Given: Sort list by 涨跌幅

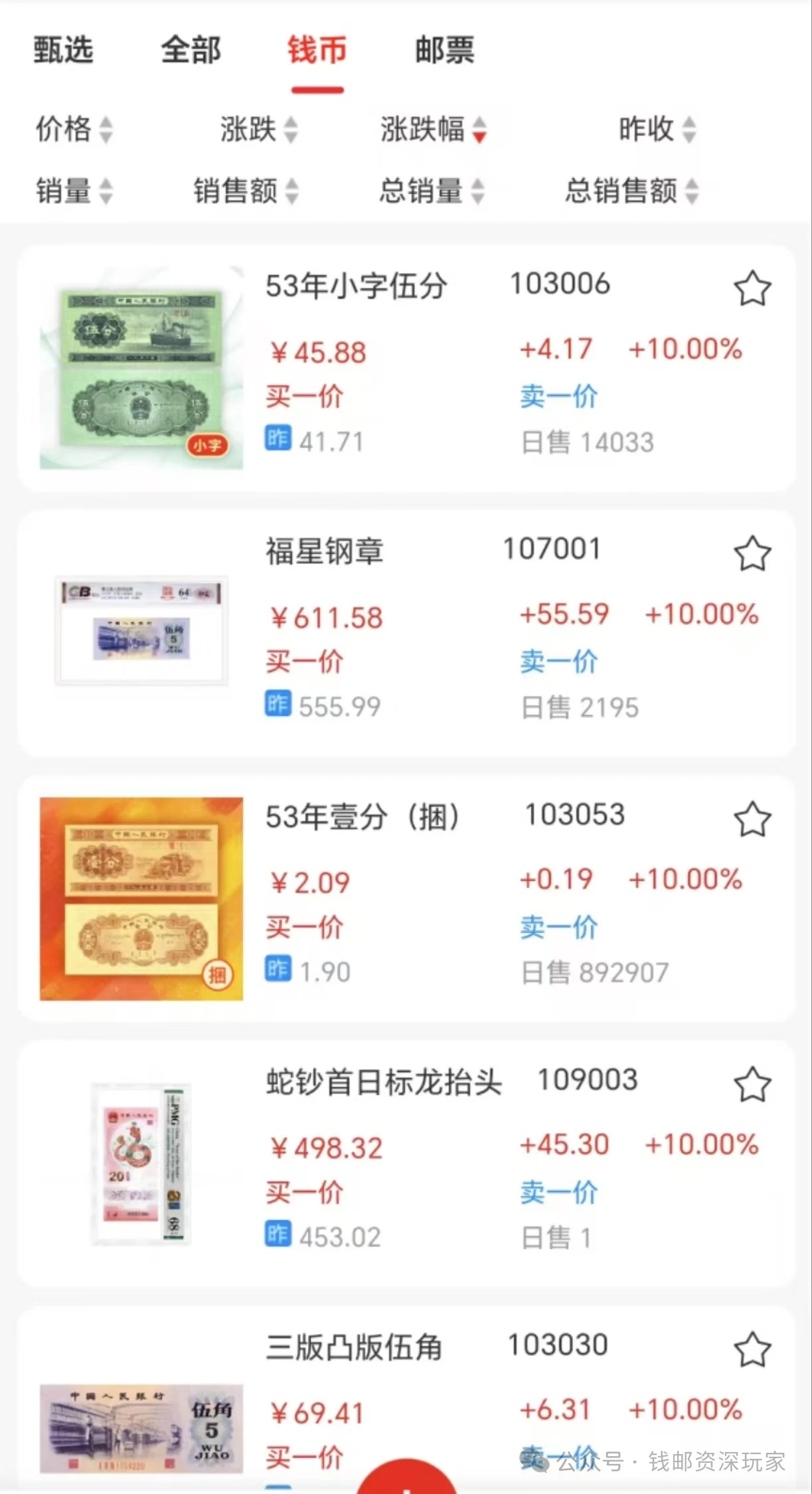Looking at the screenshot, I should tap(433, 129).
